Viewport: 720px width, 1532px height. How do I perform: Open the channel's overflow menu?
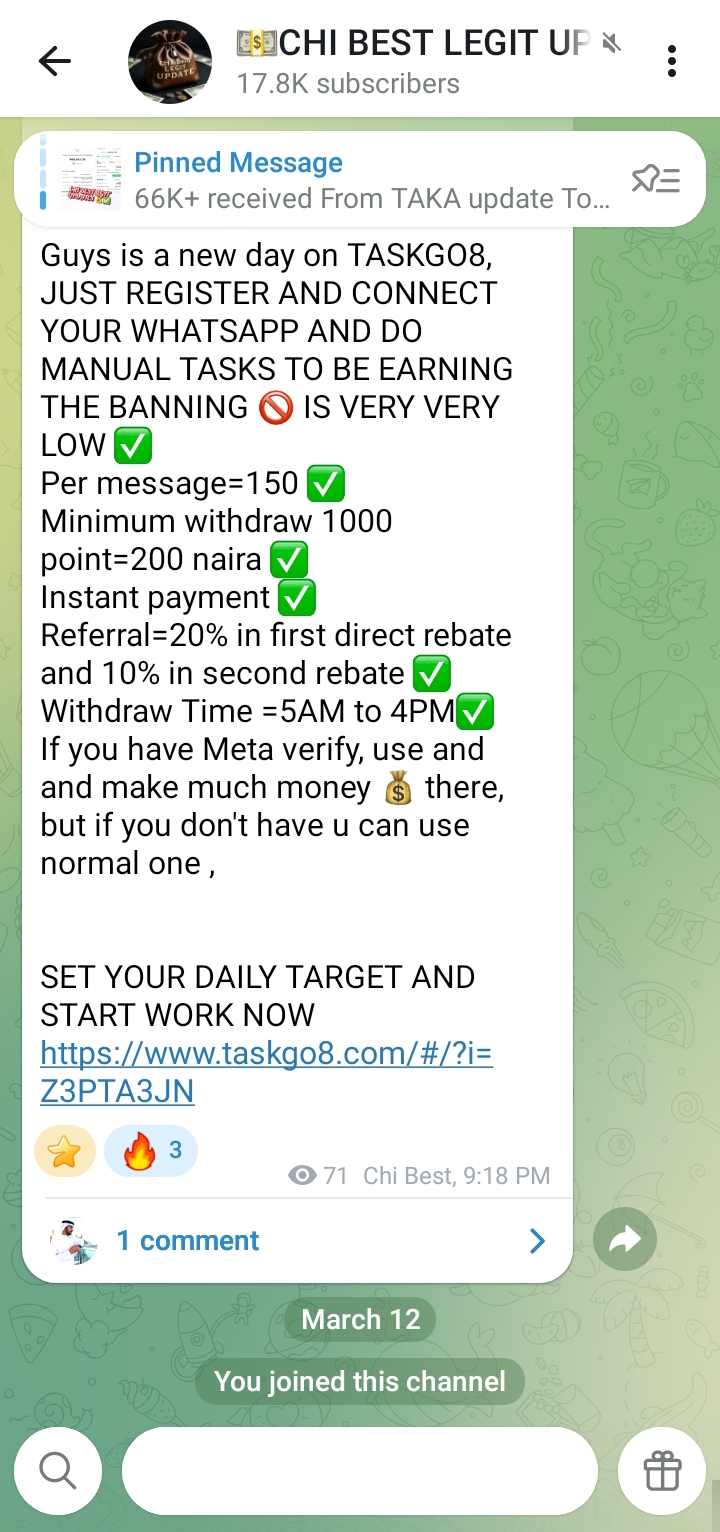click(x=672, y=62)
